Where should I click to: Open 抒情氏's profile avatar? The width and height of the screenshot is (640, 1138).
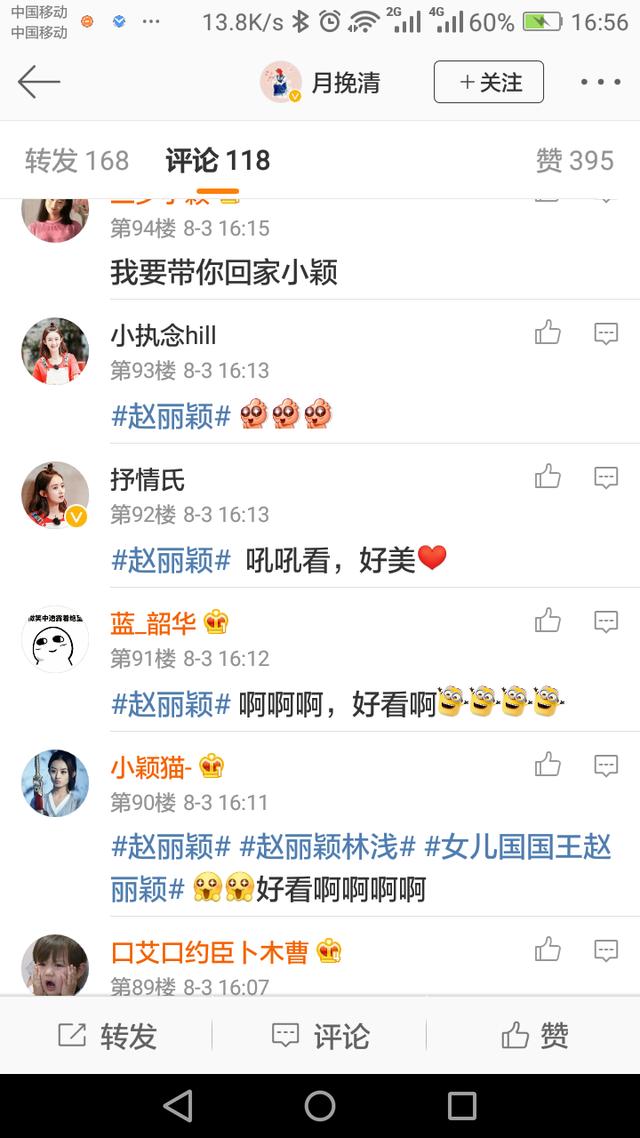point(55,494)
